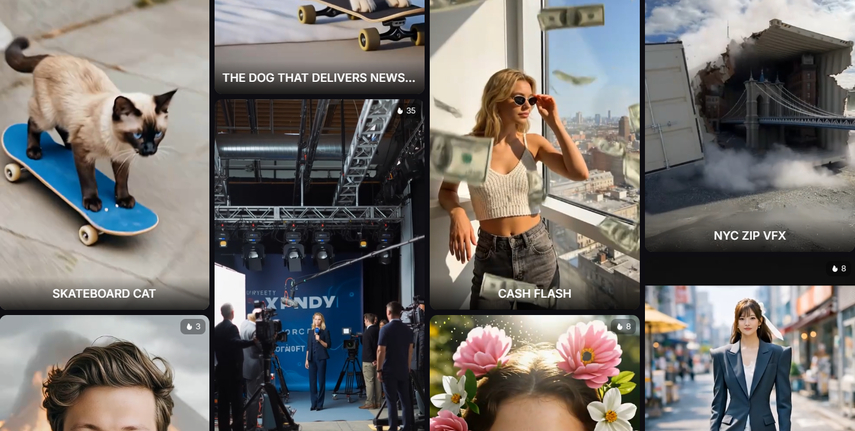Open the businesswoman in suit street tile
The image size is (855, 431).
(x=749, y=360)
